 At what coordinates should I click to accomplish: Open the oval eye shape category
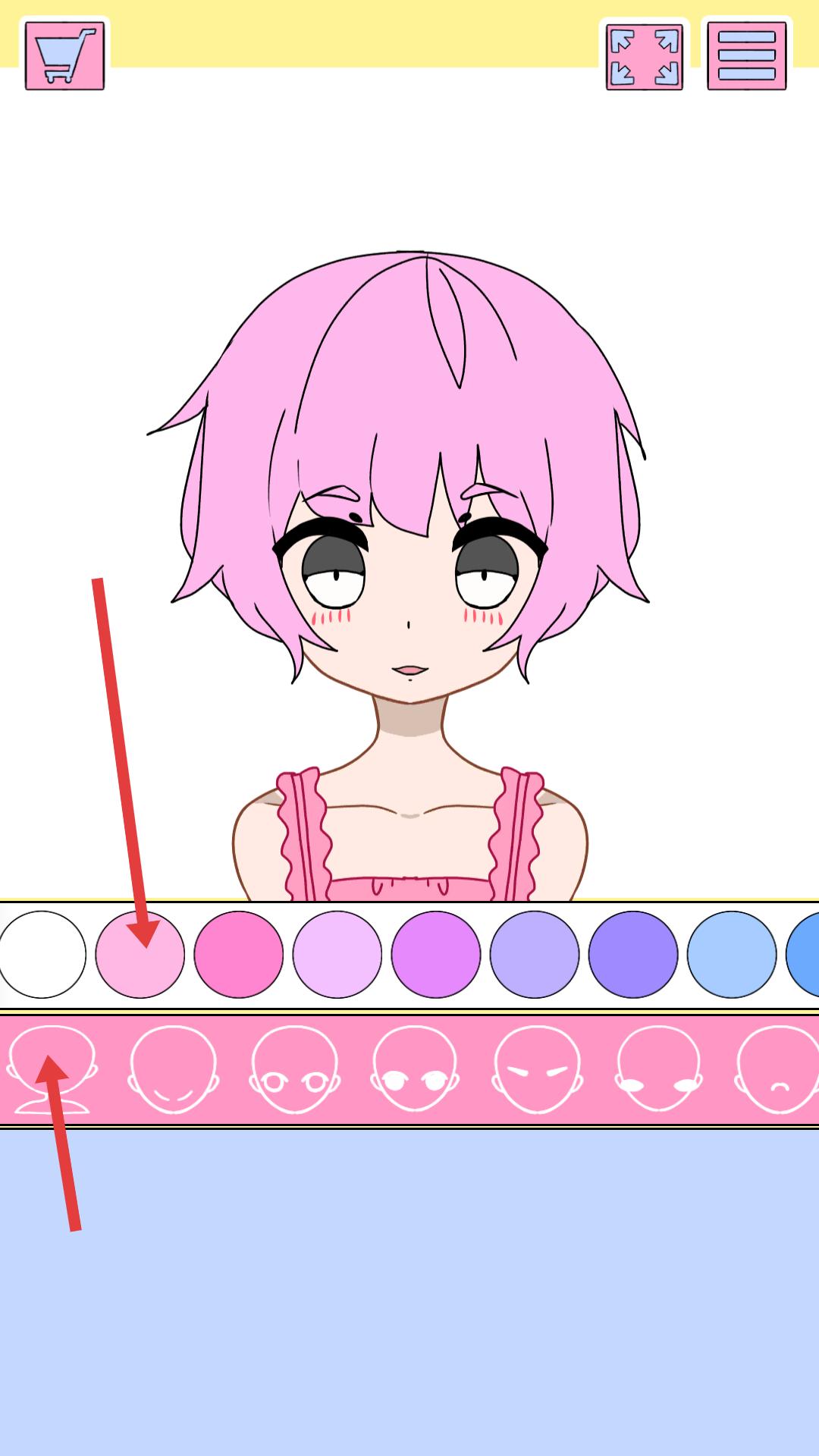(x=658, y=1069)
